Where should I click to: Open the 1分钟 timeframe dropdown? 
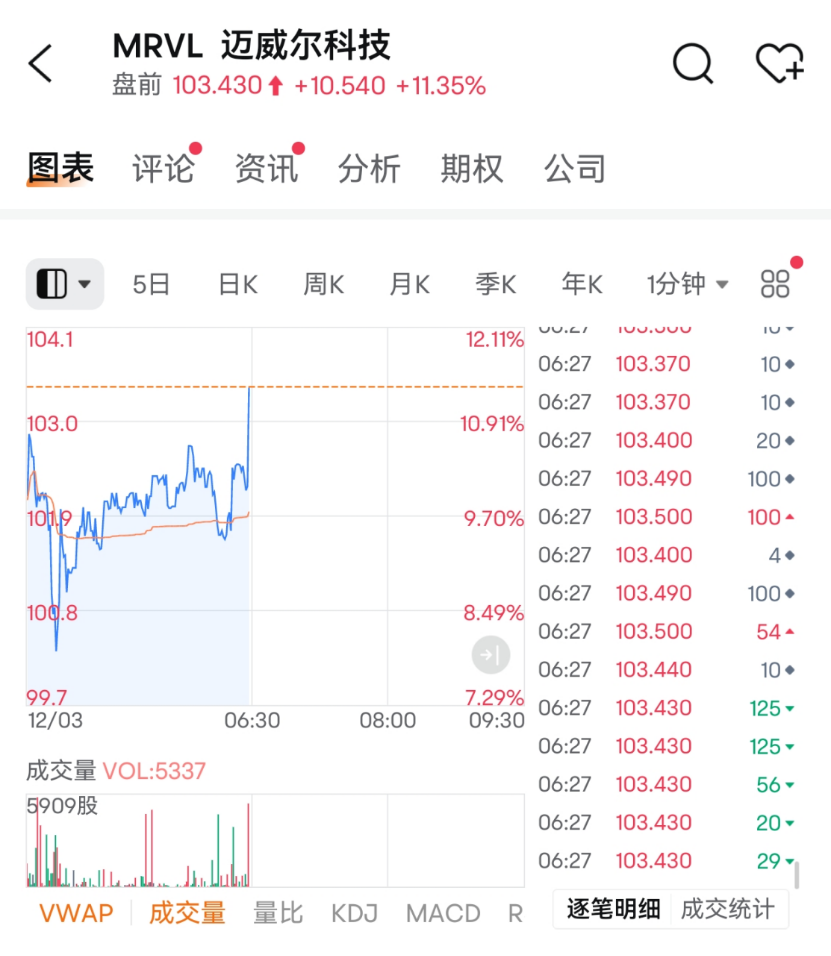pos(686,284)
